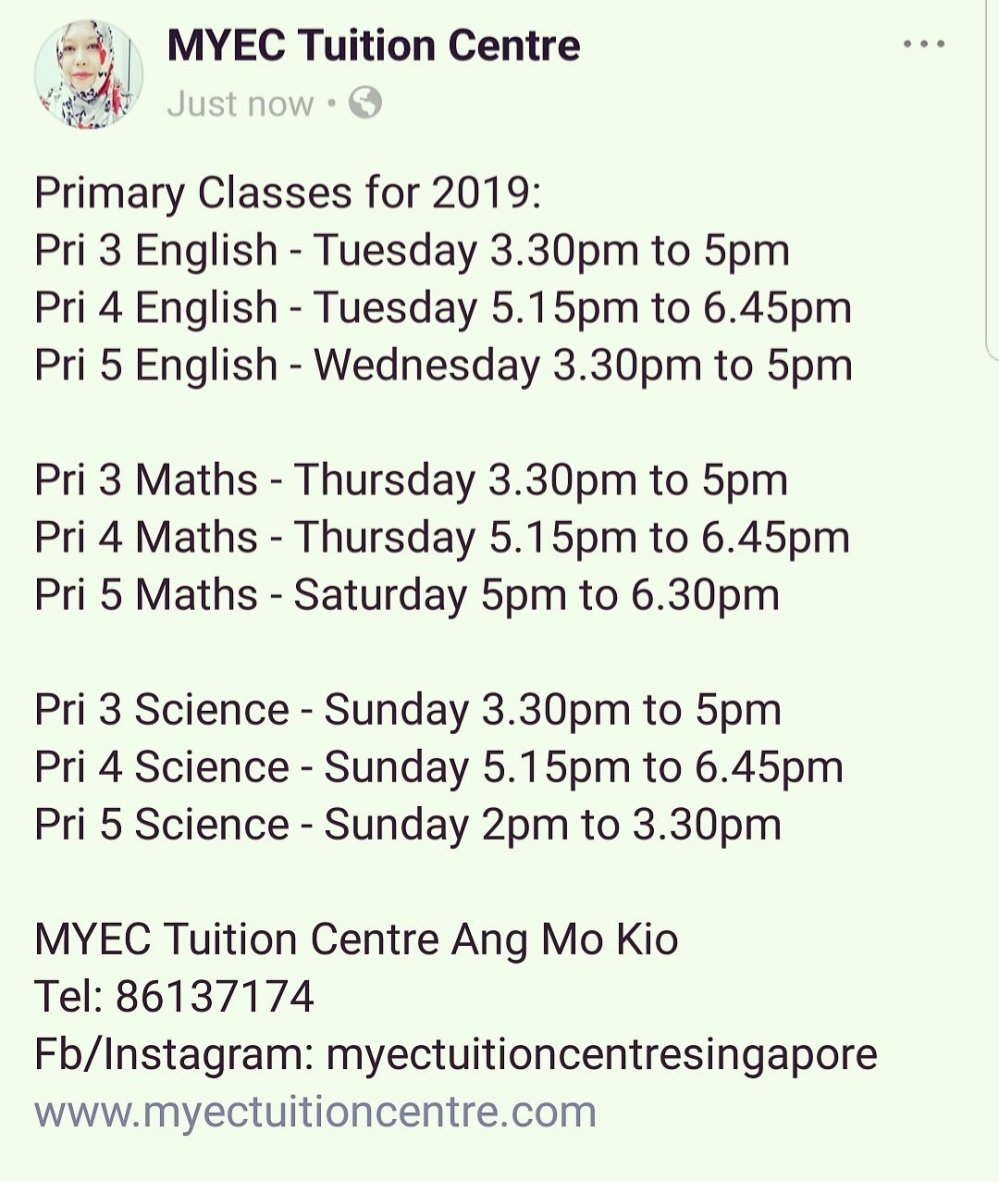The height and width of the screenshot is (1182, 999).
Task: Open the www.myectuitioncentre.com link
Action: [x=315, y=1111]
